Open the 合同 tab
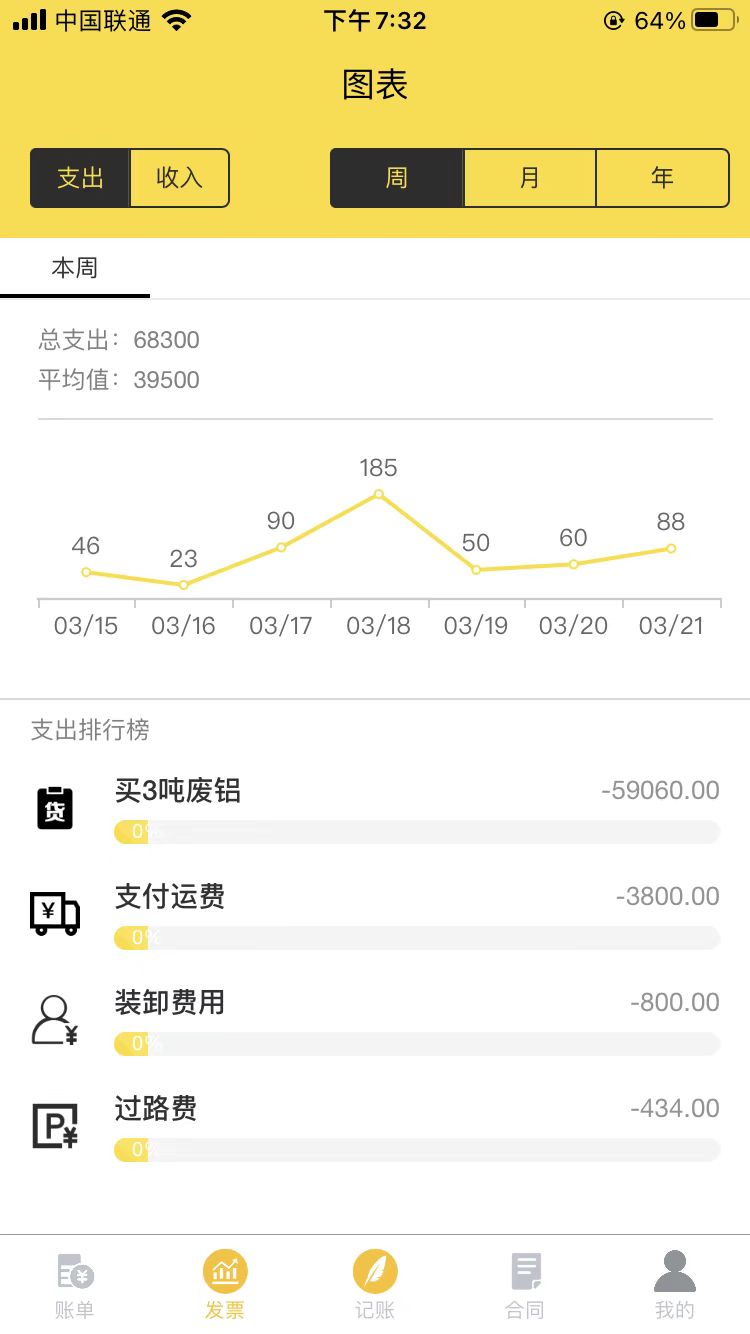The width and height of the screenshot is (750, 1334). [525, 1285]
